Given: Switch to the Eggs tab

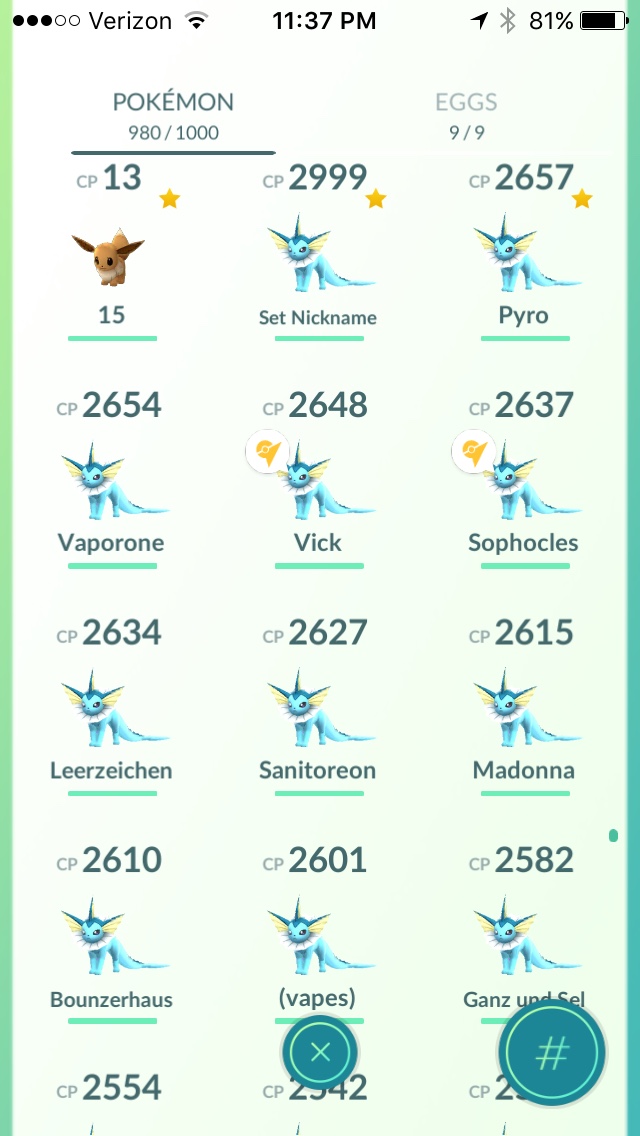Looking at the screenshot, I should tap(466, 115).
